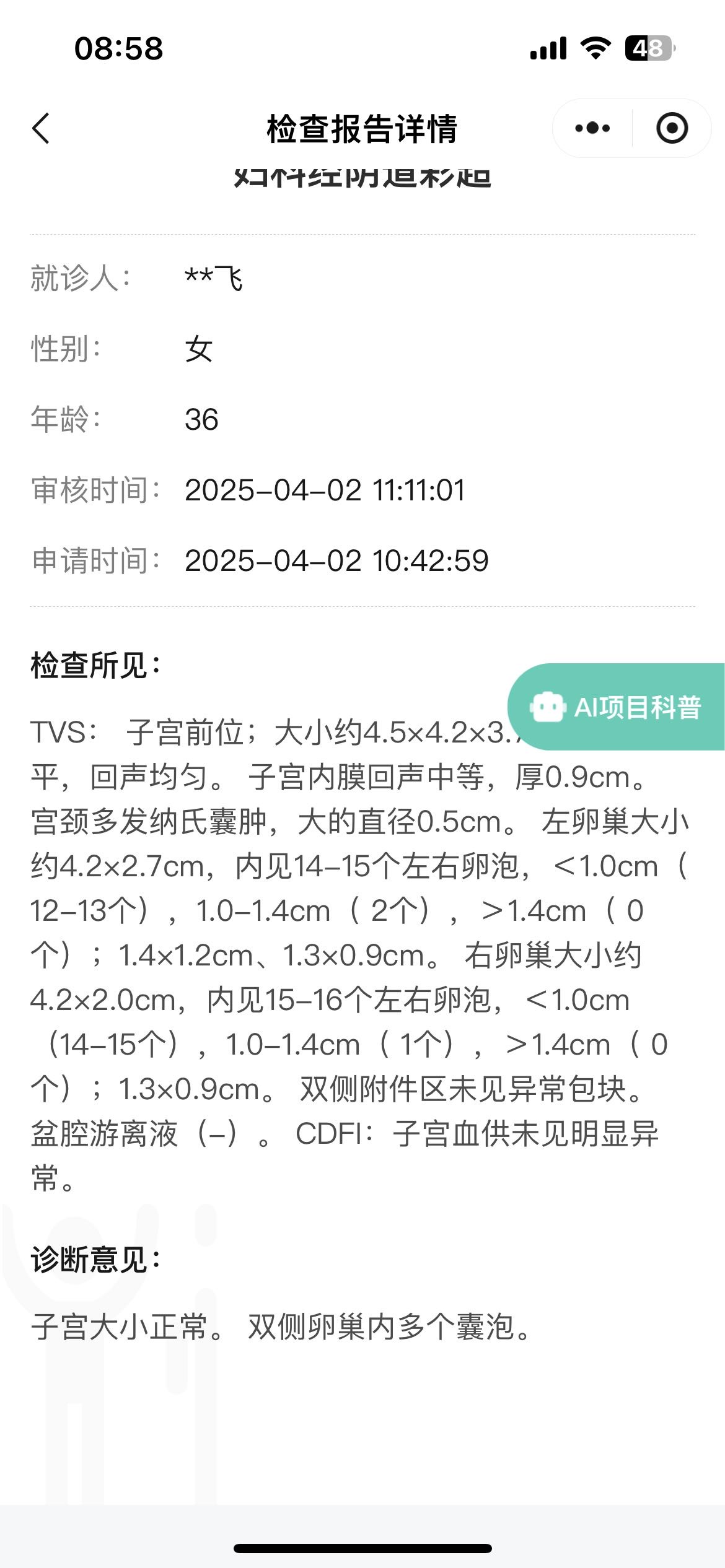Close the mini program with the circle button
Screen dimensions: 725x1568
click(672, 128)
